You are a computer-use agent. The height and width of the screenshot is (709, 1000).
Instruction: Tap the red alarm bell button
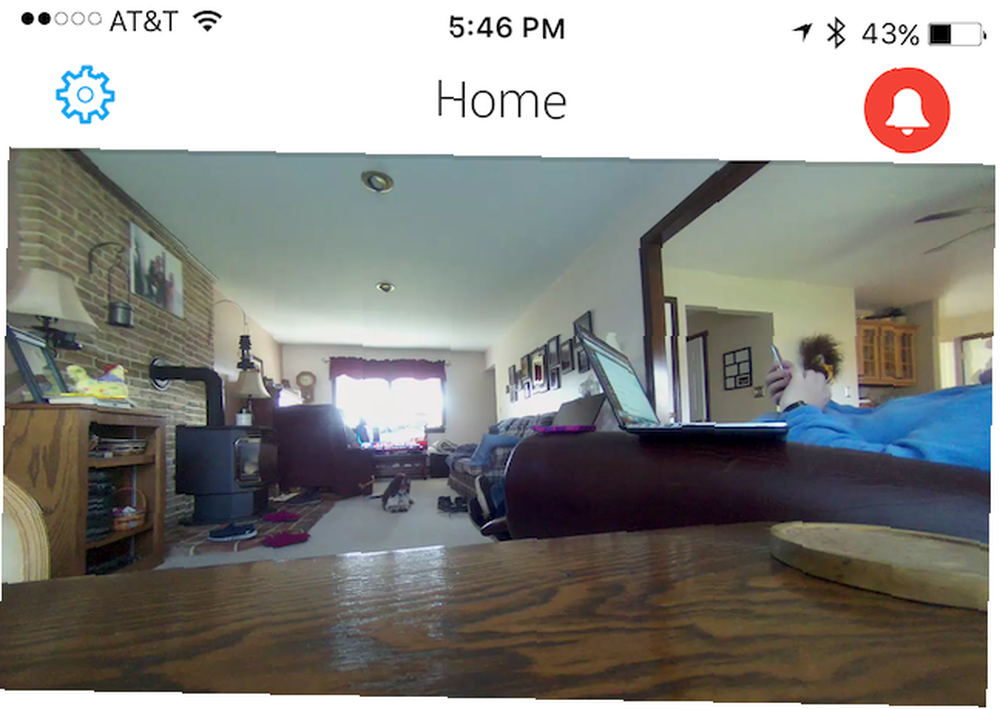pos(906,109)
